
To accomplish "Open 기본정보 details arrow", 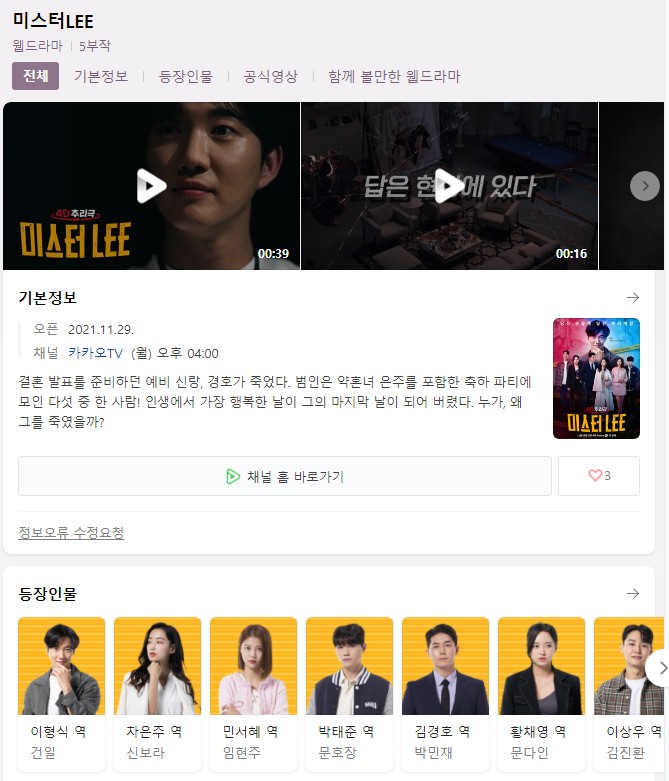I will [632, 298].
